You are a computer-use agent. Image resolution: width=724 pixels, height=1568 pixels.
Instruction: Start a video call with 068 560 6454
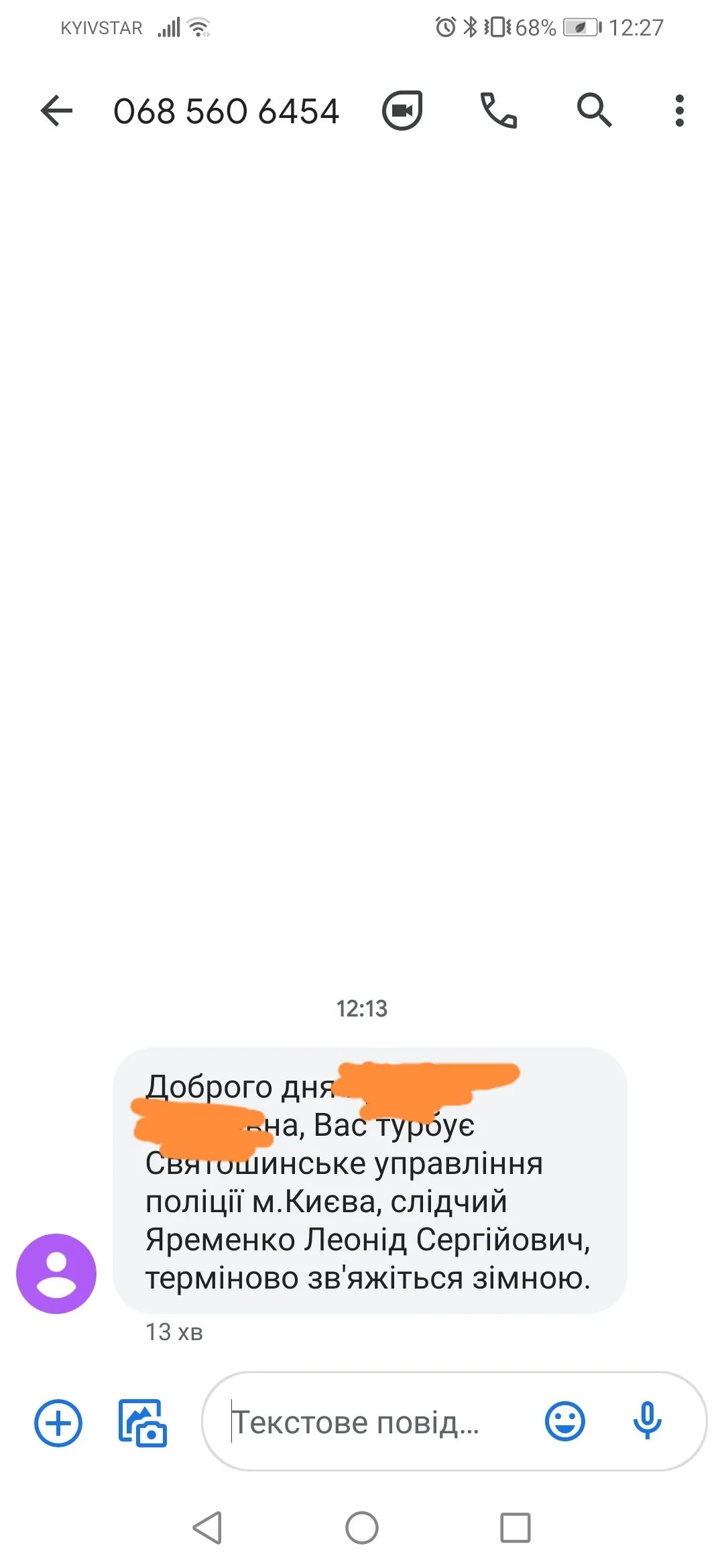coord(402,111)
